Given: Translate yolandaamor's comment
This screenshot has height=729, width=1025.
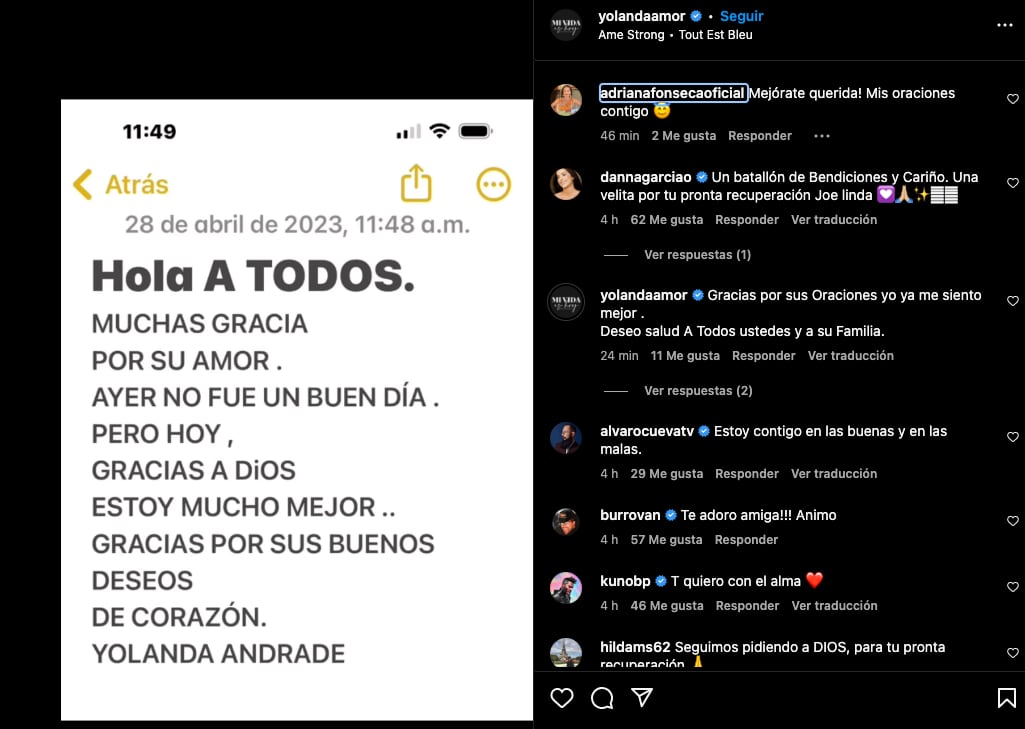Looking at the screenshot, I should pyautogui.click(x=850, y=356).
